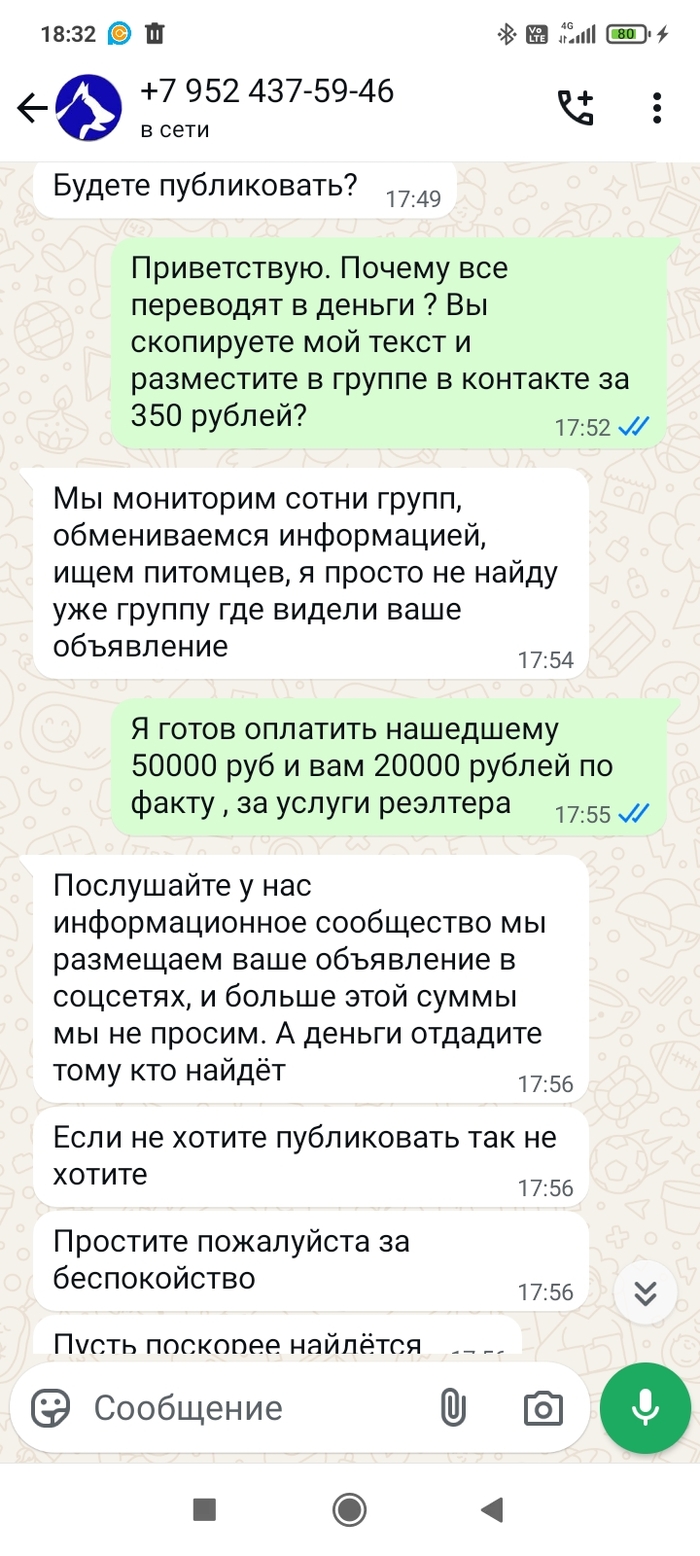Focus the Сообщение text field

(x=250, y=1408)
